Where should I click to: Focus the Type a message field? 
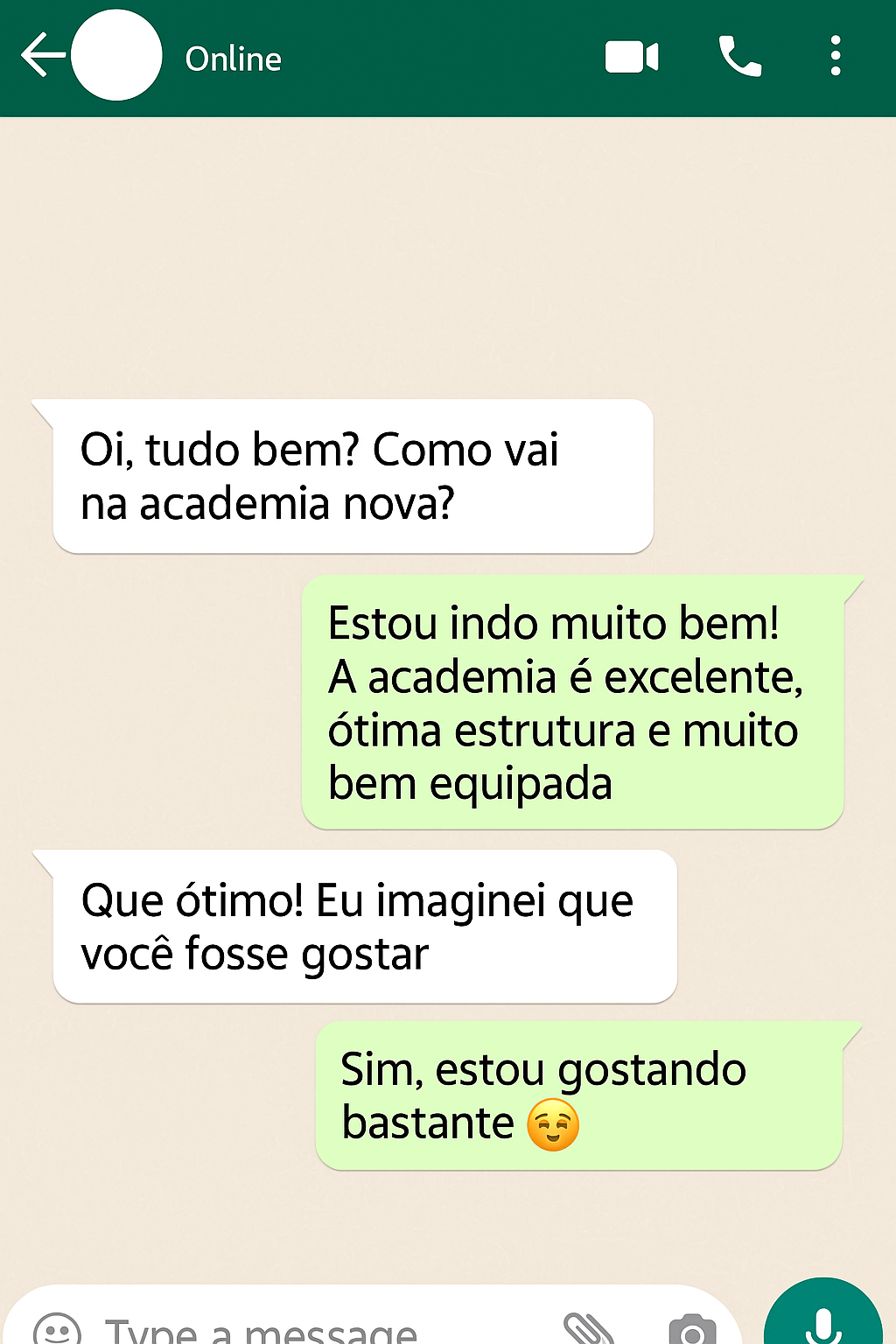point(306,1330)
